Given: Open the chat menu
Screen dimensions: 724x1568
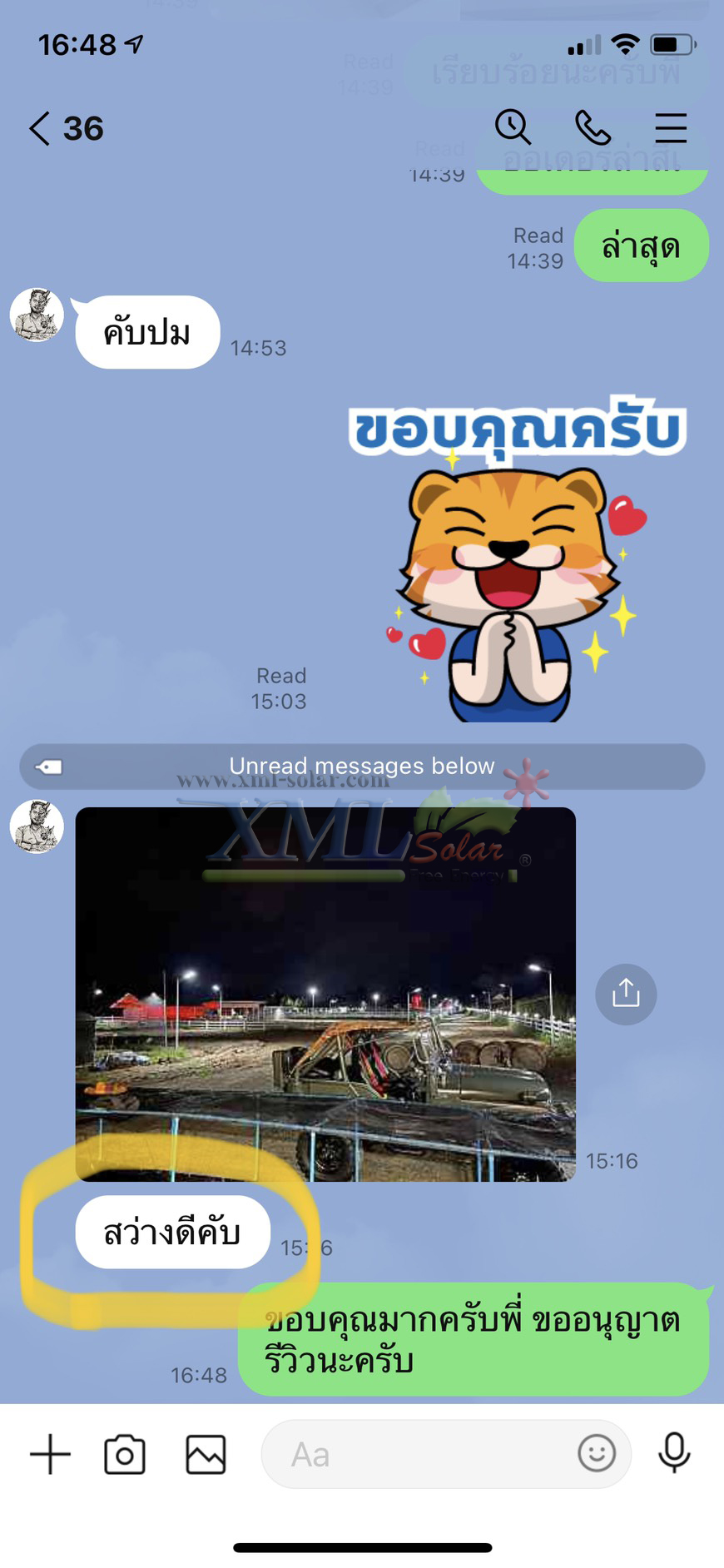Looking at the screenshot, I should click(670, 128).
